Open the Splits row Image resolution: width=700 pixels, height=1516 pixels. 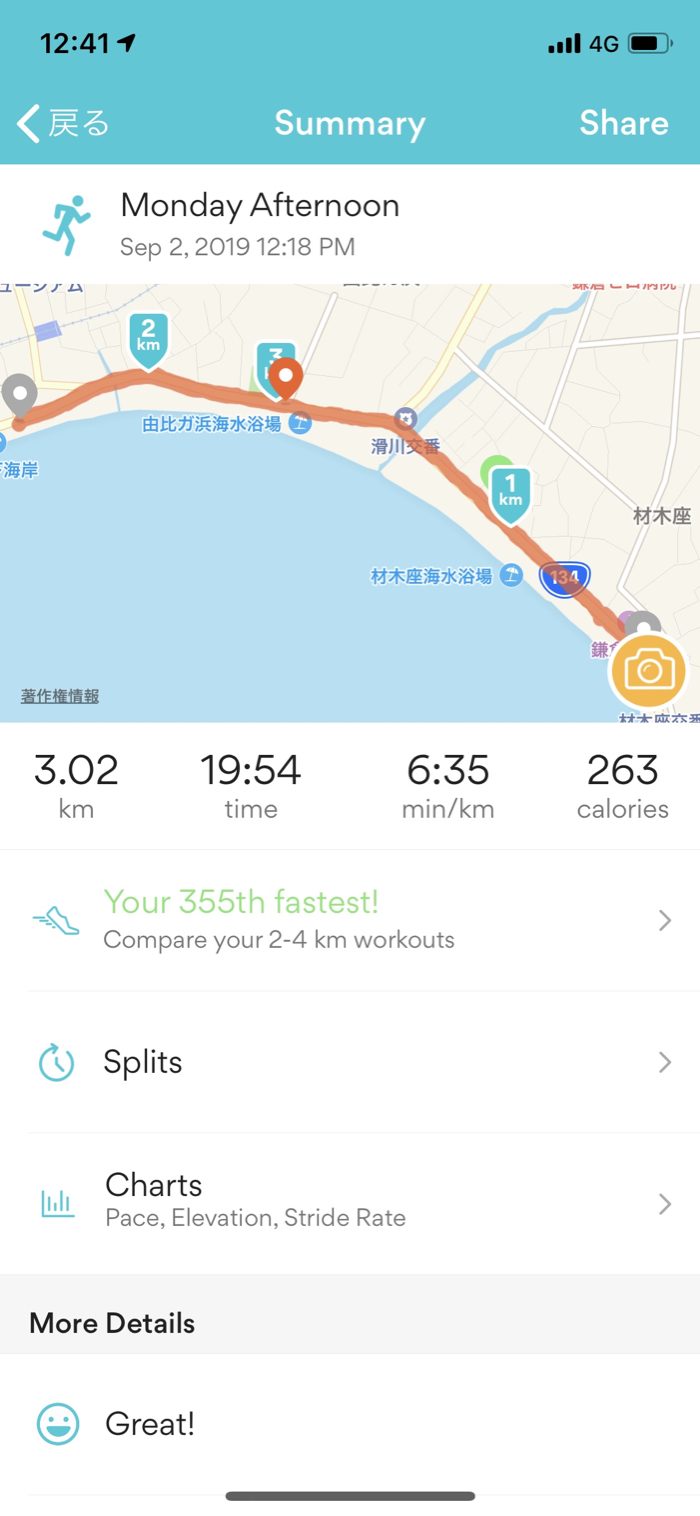(x=350, y=1062)
